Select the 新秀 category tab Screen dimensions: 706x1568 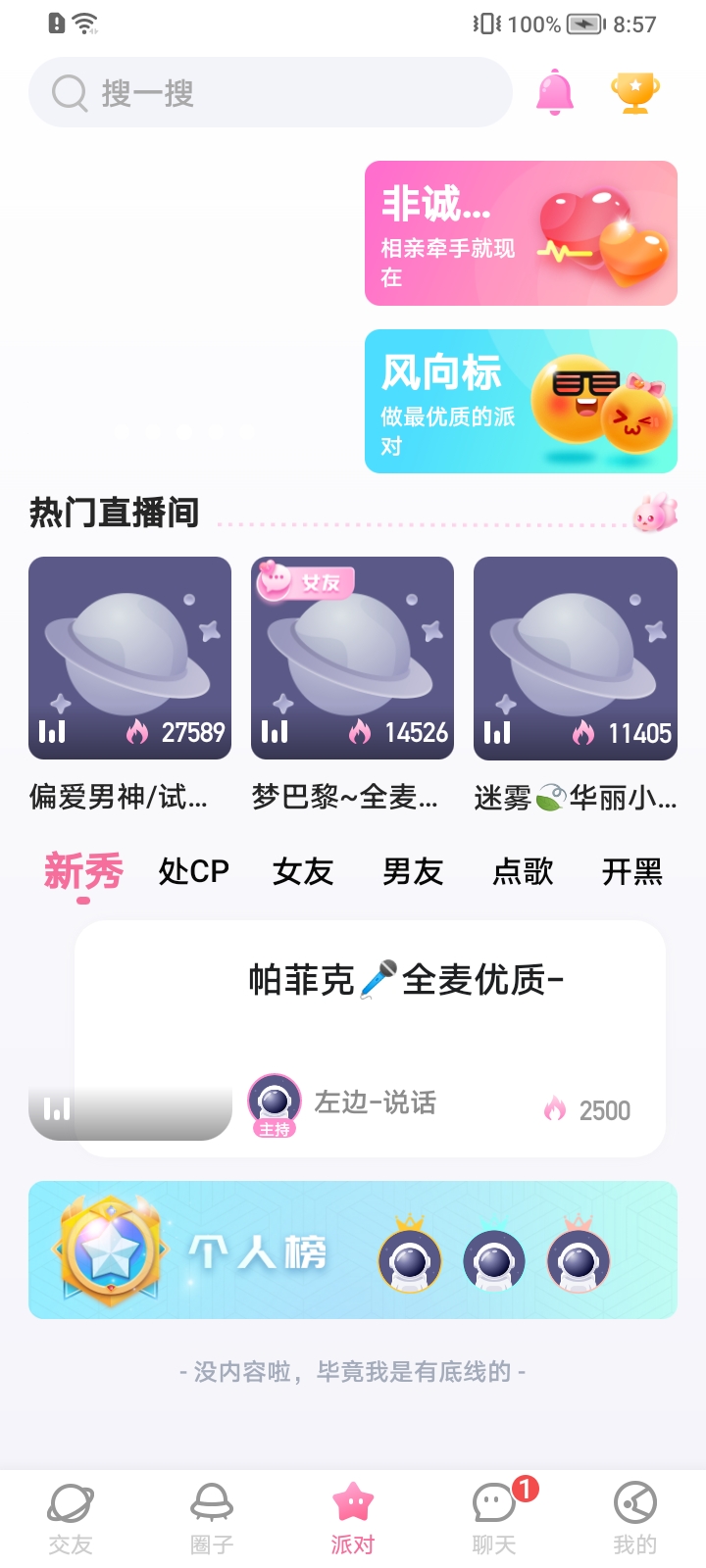tap(83, 871)
